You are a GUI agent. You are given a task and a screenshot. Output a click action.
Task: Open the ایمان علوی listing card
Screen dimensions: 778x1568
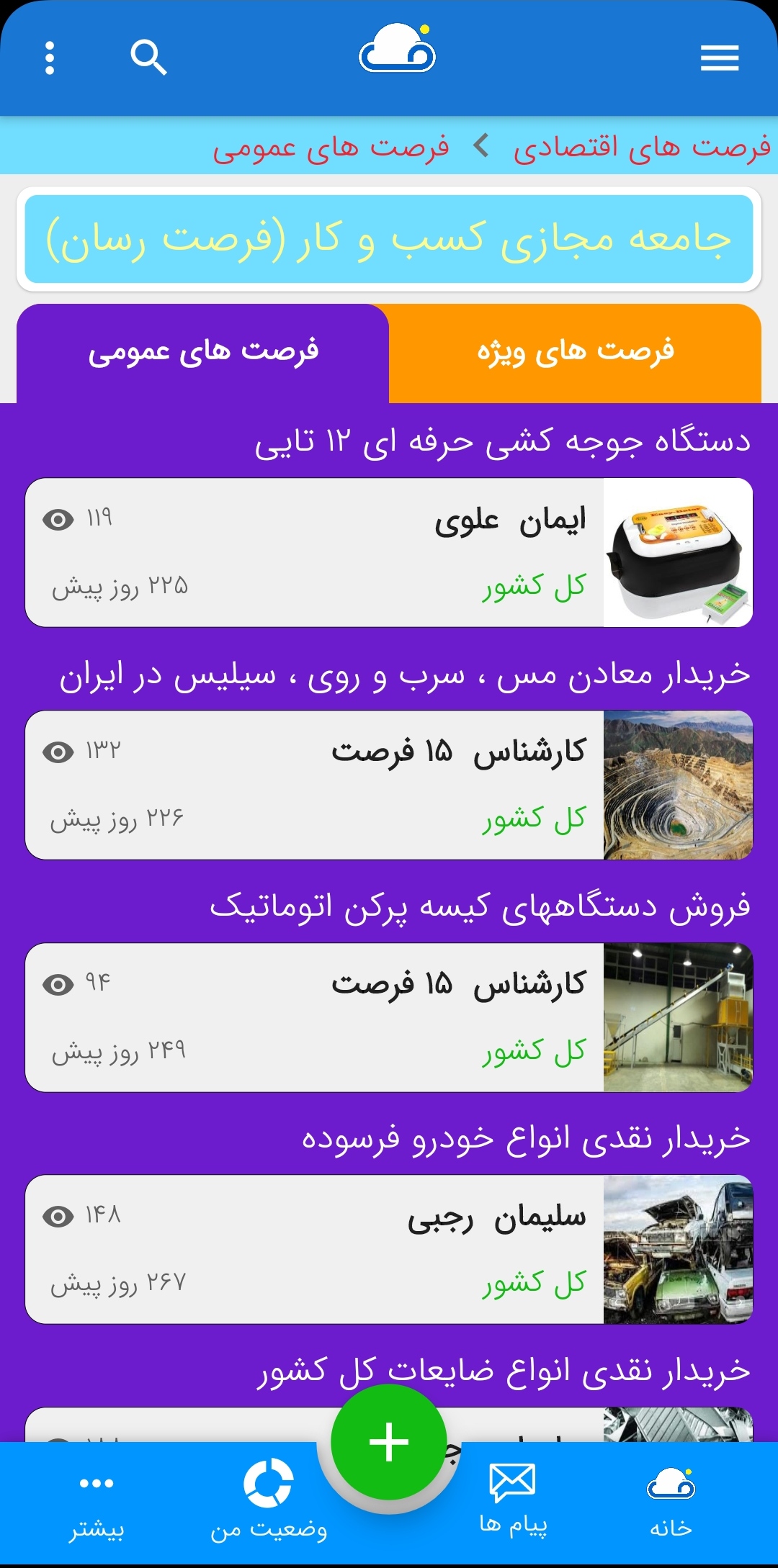(389, 552)
